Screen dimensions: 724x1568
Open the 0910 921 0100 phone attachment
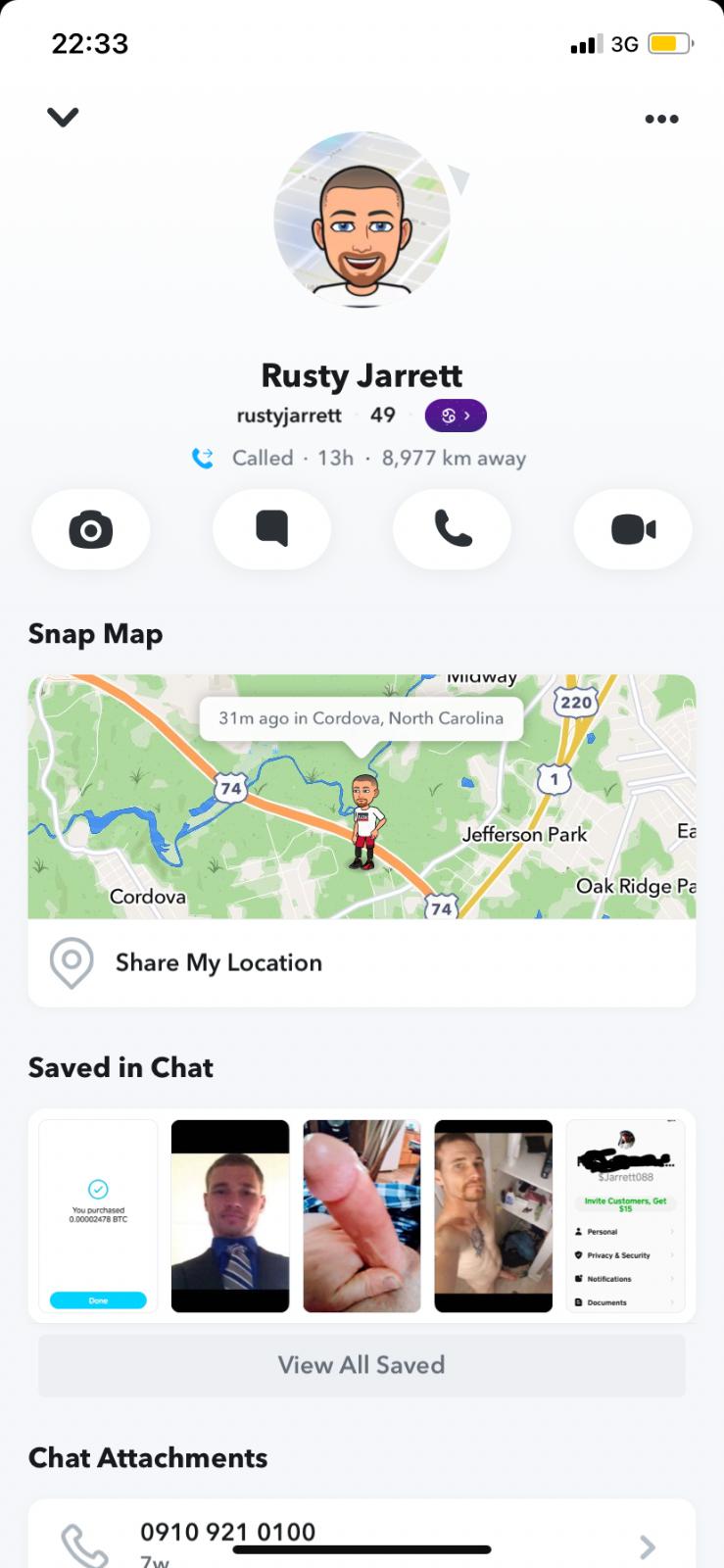362,1537
